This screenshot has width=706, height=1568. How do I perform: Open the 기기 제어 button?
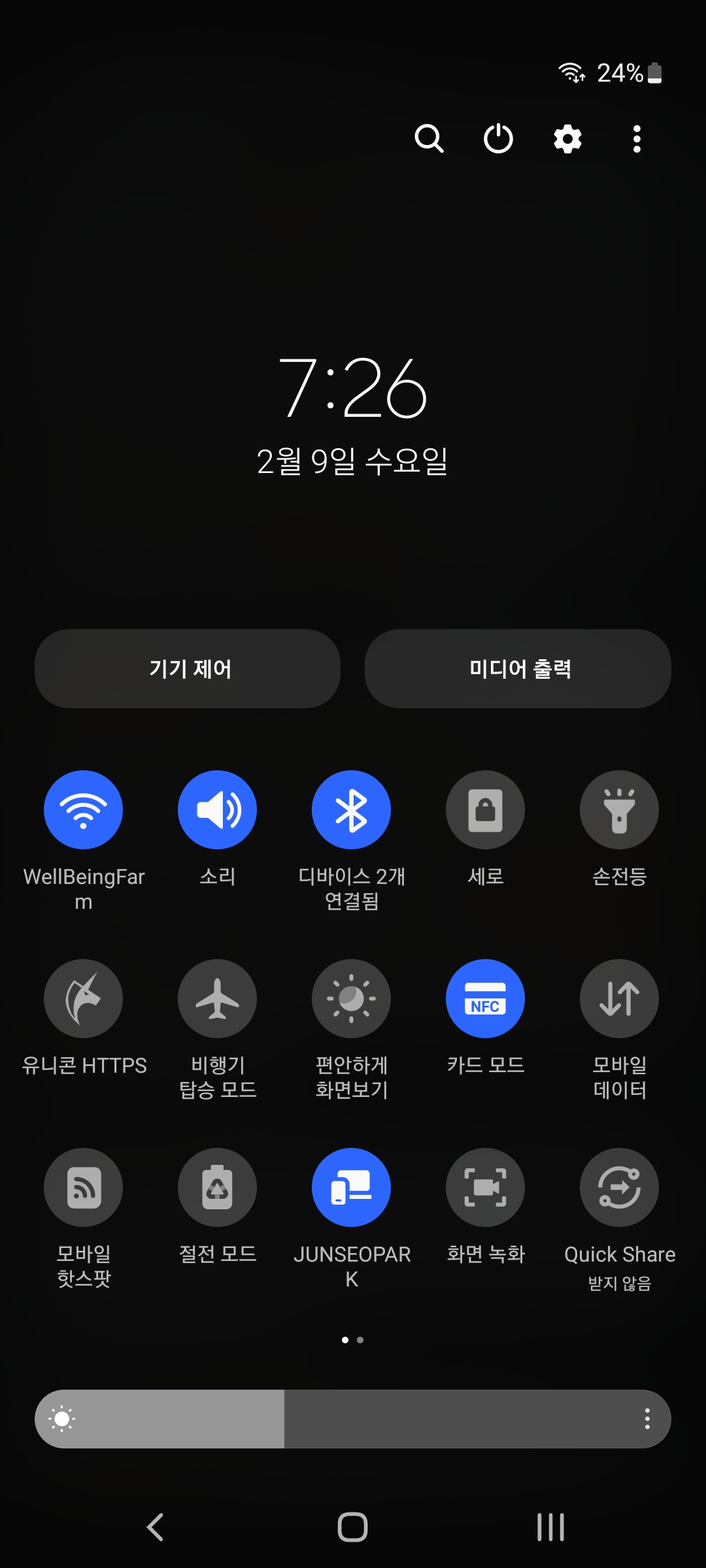tap(188, 668)
